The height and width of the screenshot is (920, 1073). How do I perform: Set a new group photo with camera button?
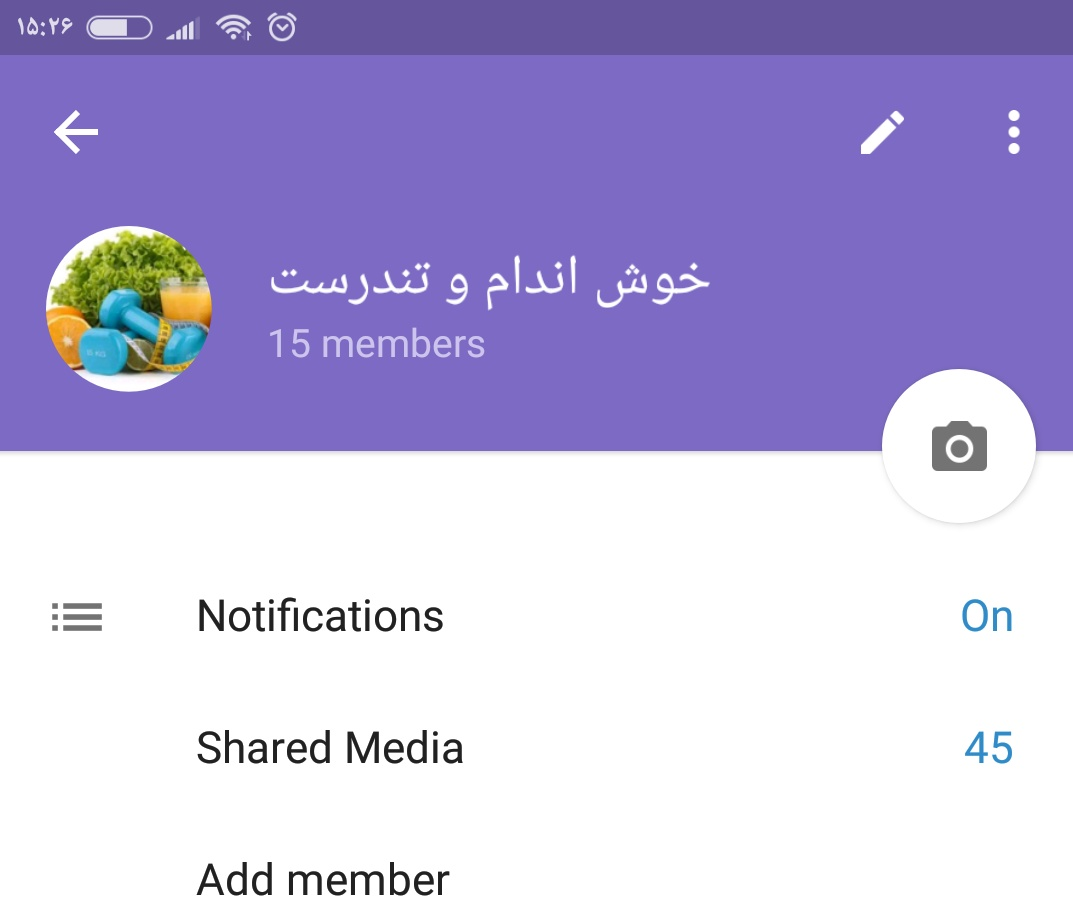point(959,446)
